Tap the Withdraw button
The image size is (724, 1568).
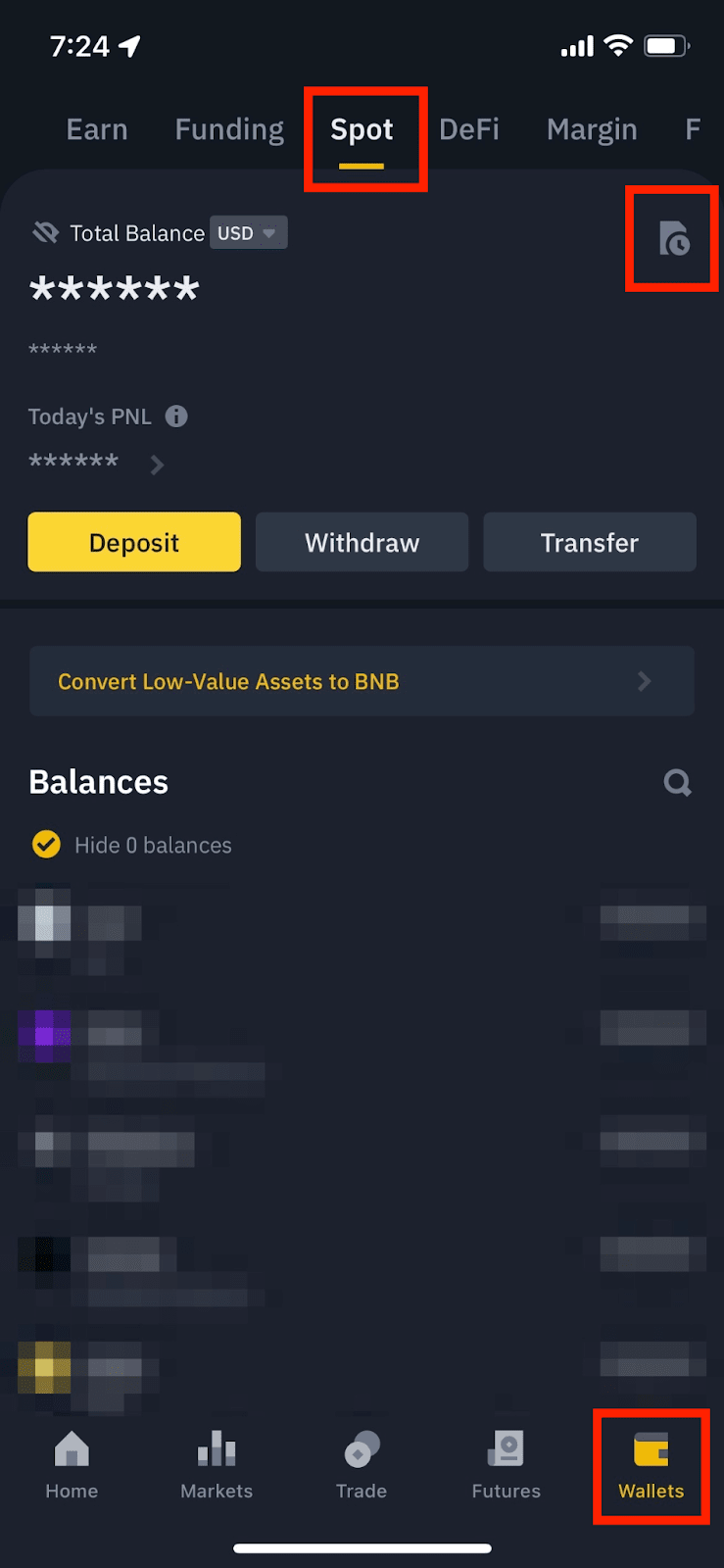pyautogui.click(x=362, y=542)
